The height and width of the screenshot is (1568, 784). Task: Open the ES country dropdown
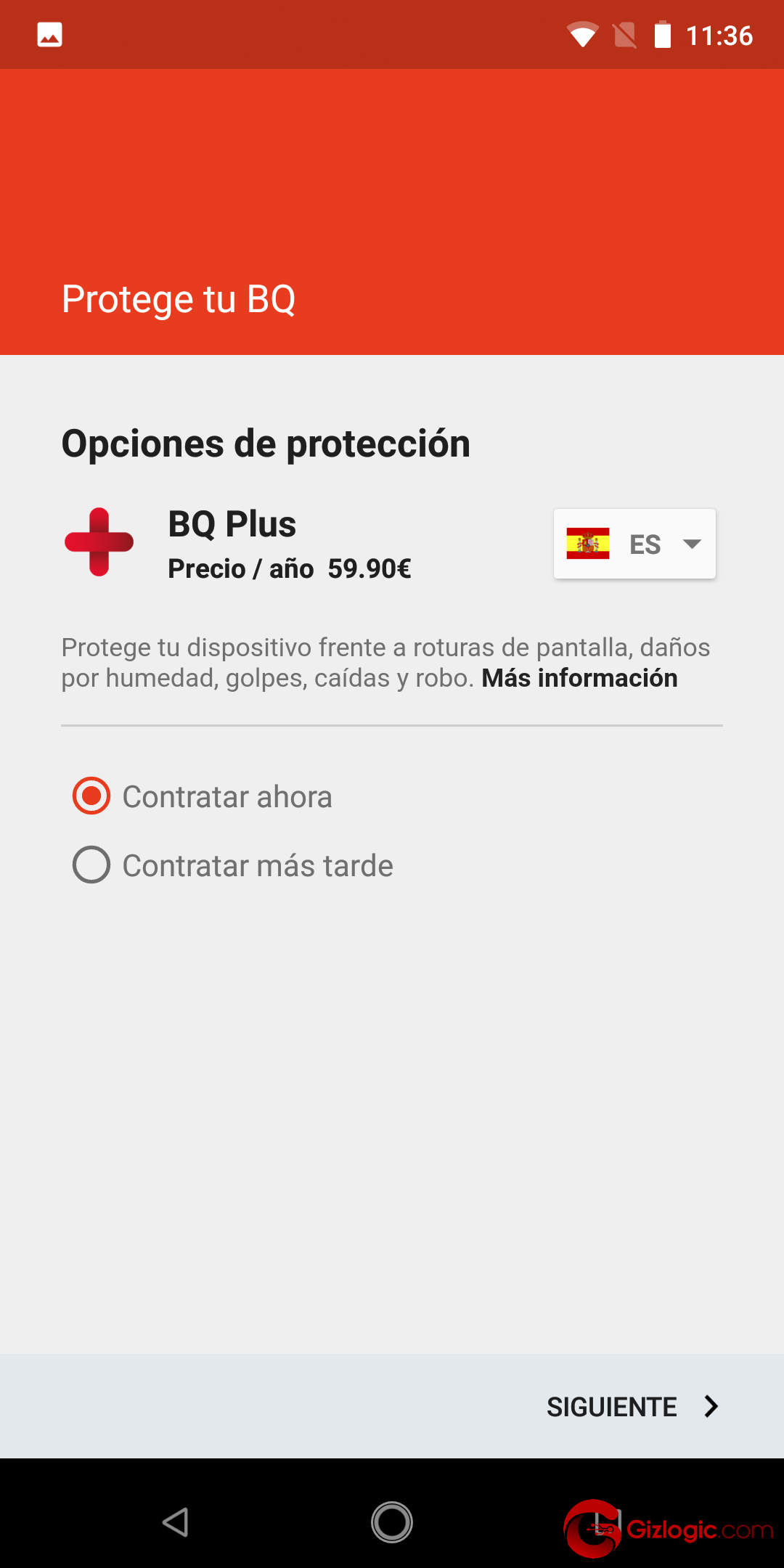[634, 544]
